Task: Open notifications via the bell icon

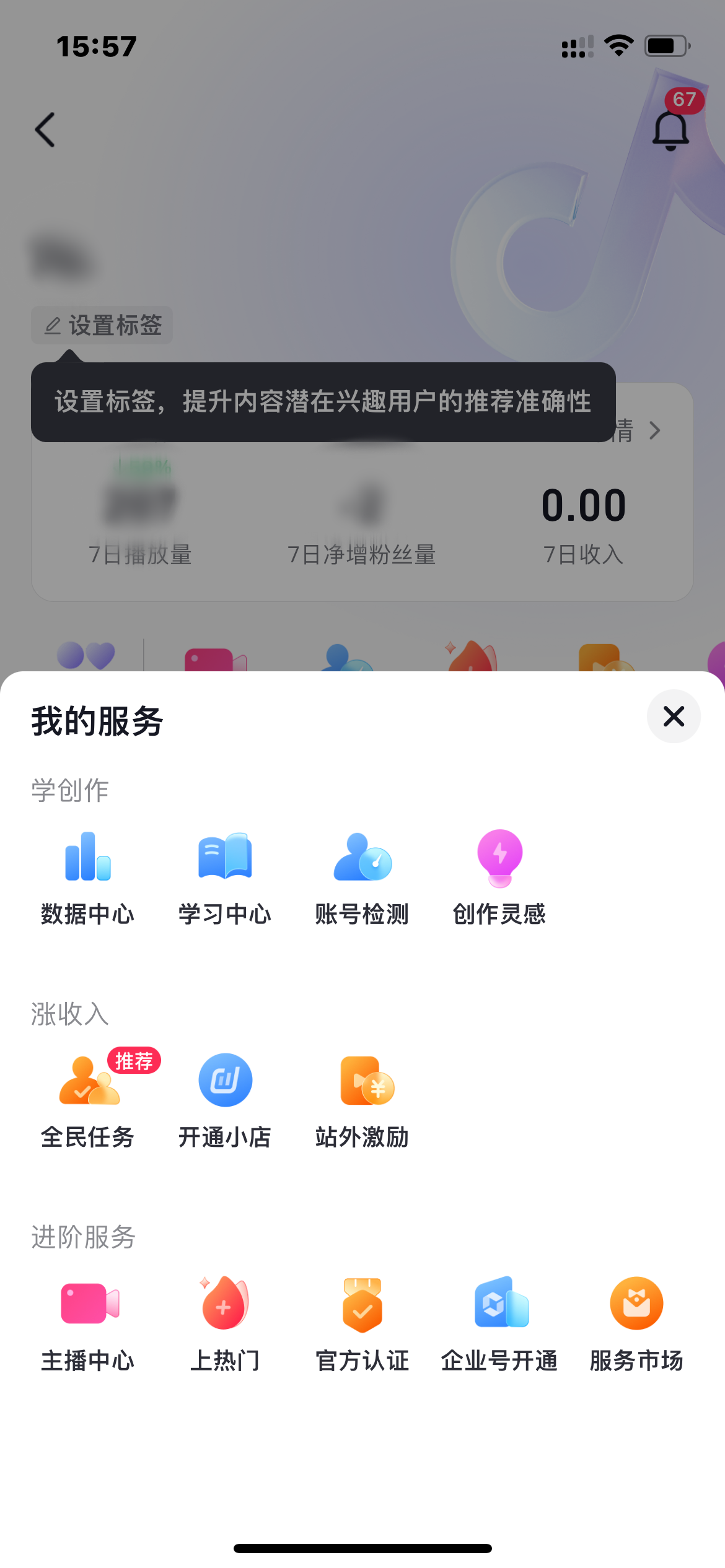Action: point(670,129)
